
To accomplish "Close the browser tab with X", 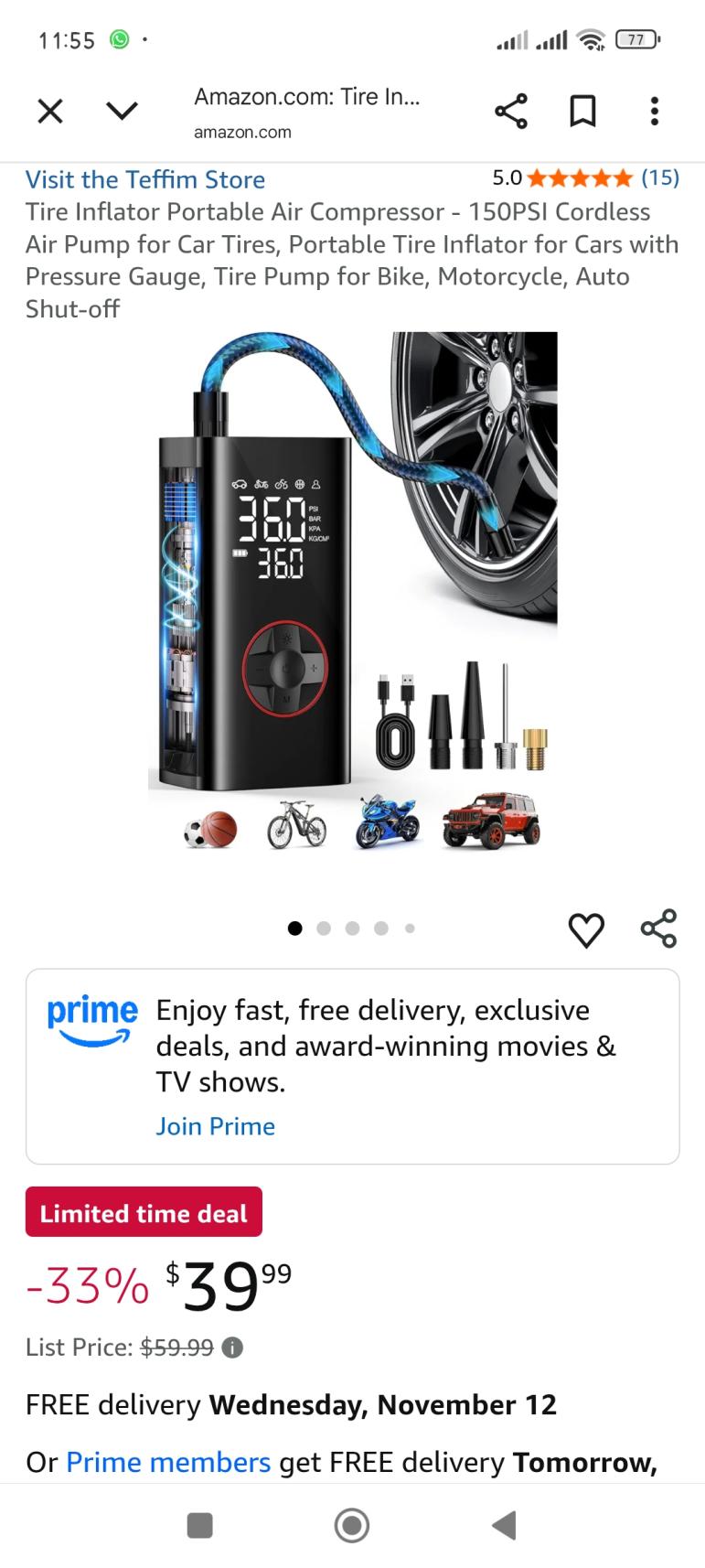I will click(x=50, y=112).
